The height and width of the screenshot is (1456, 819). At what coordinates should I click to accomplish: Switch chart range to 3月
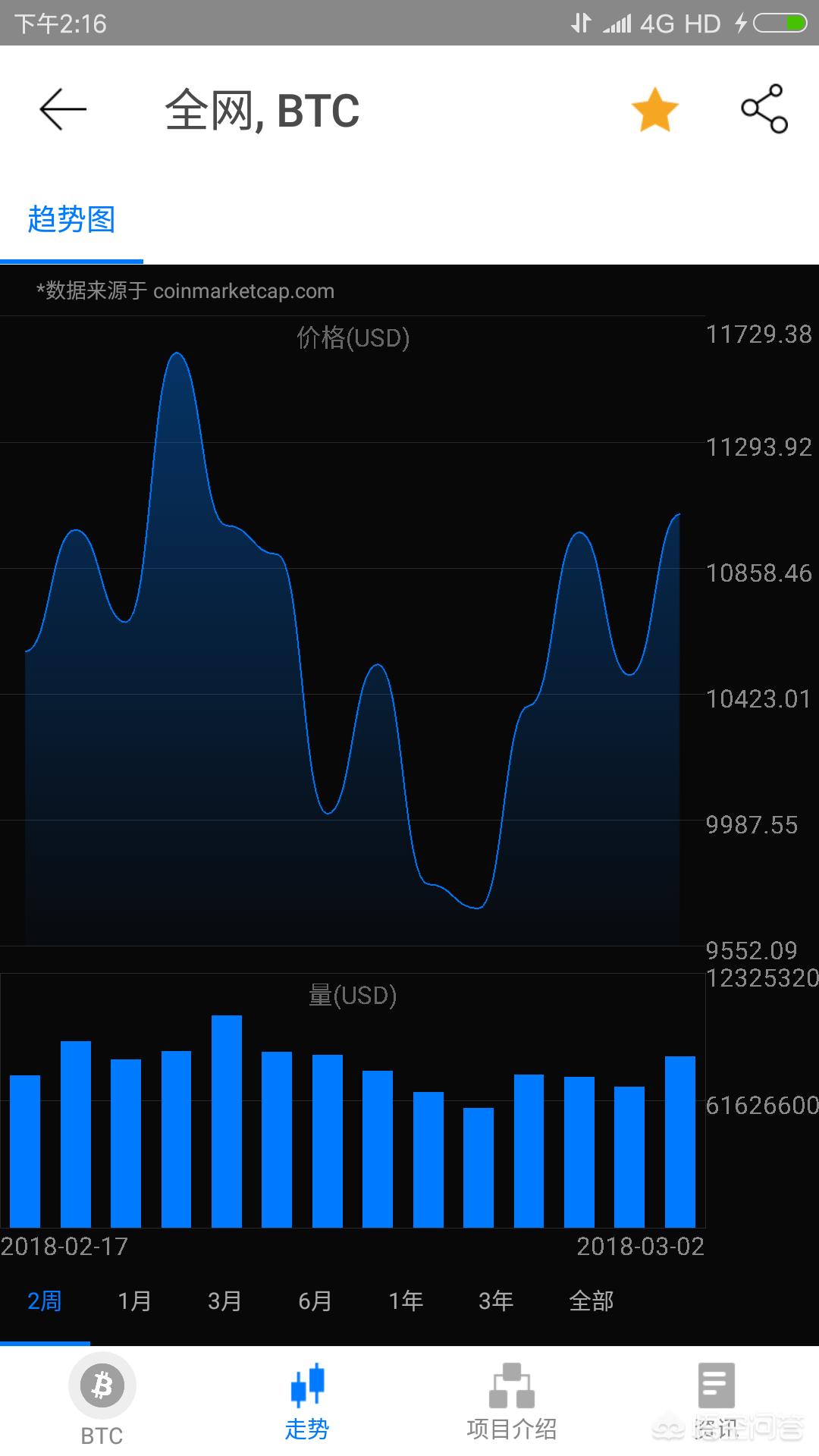point(224,1301)
